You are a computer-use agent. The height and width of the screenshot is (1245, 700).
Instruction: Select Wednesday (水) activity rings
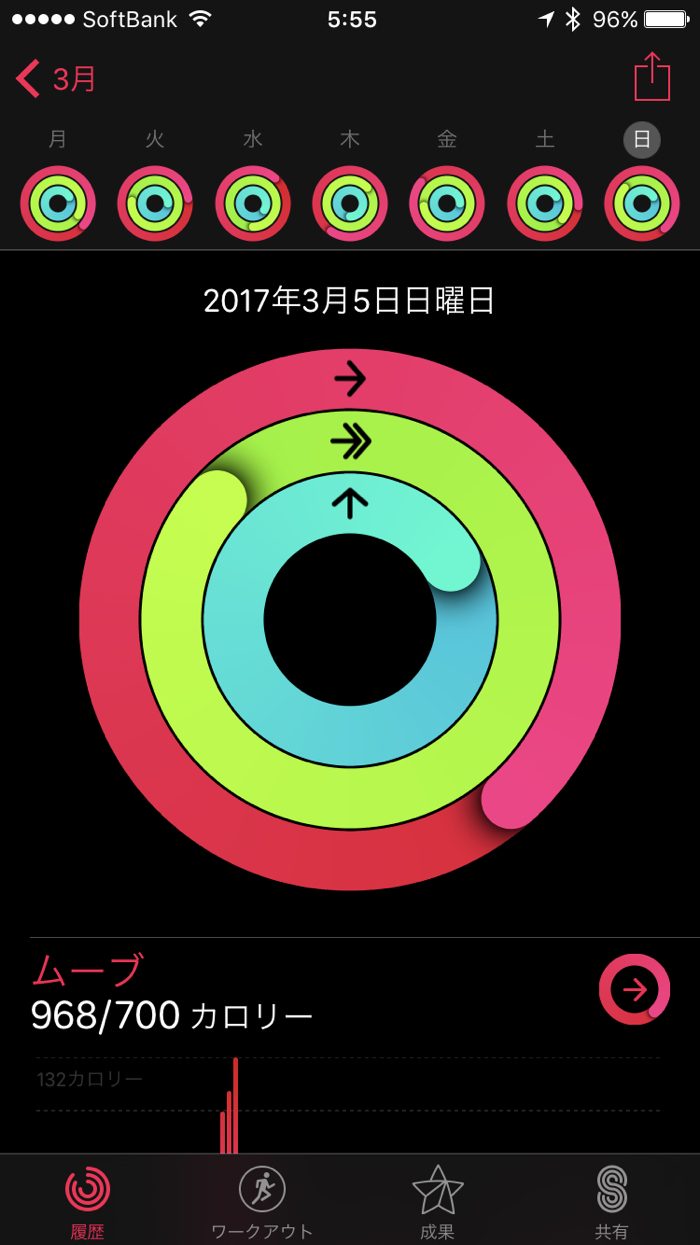pyautogui.click(x=253, y=204)
